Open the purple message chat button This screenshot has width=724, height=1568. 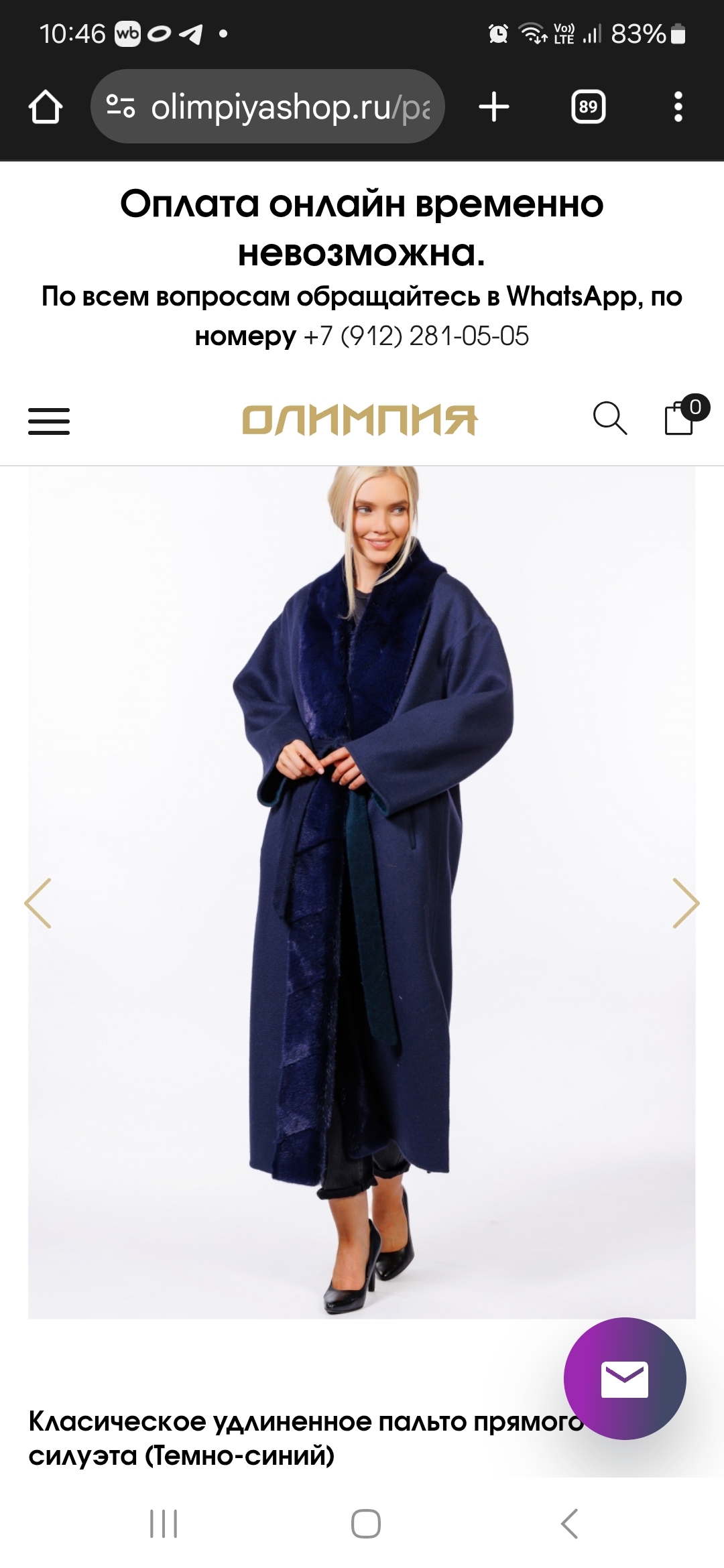click(x=625, y=1379)
